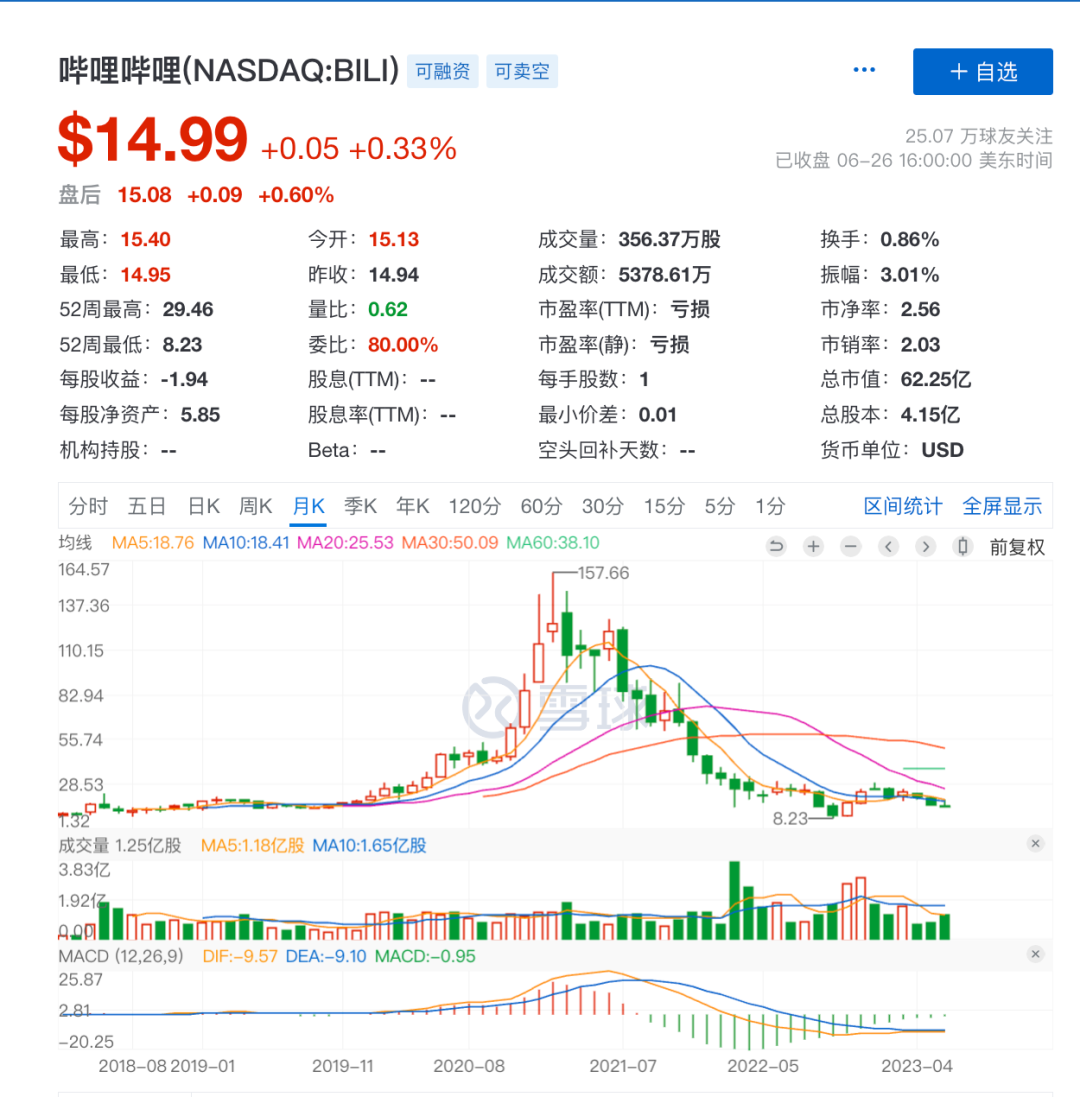Move chart left with left chevron
Viewport: 1080px width, 1097px height.
click(888, 546)
